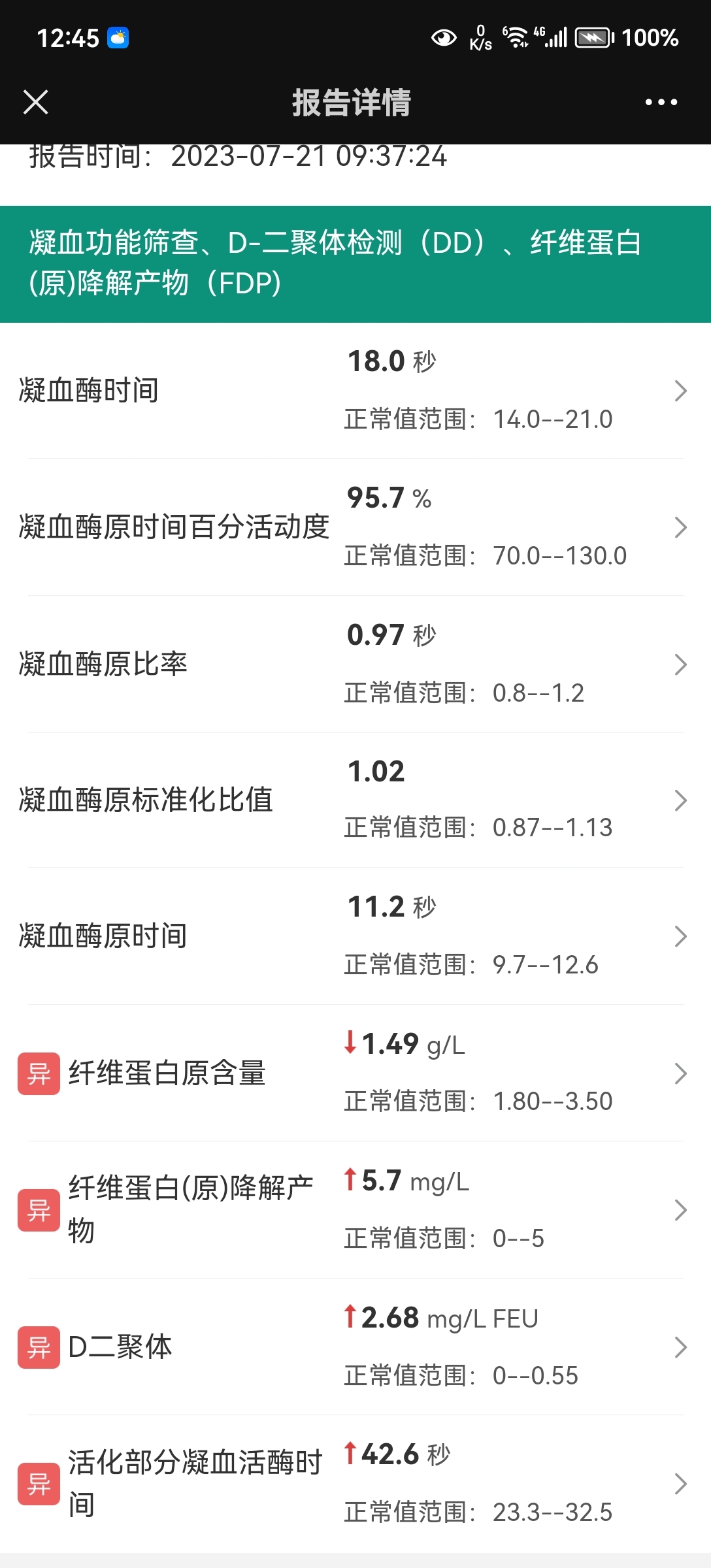Open 纤维蛋白(原)降解产物 result details
Screen dimensions: 711x1568
(355, 1210)
